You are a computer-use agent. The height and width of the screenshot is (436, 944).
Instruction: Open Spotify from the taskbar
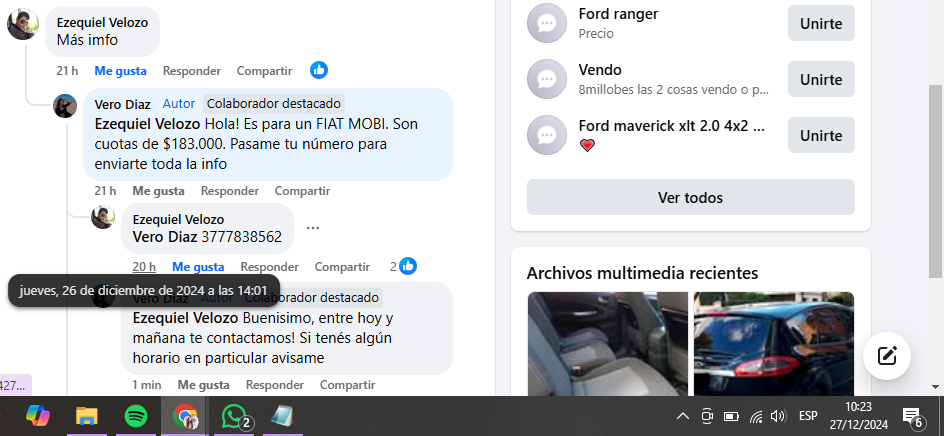coord(136,416)
